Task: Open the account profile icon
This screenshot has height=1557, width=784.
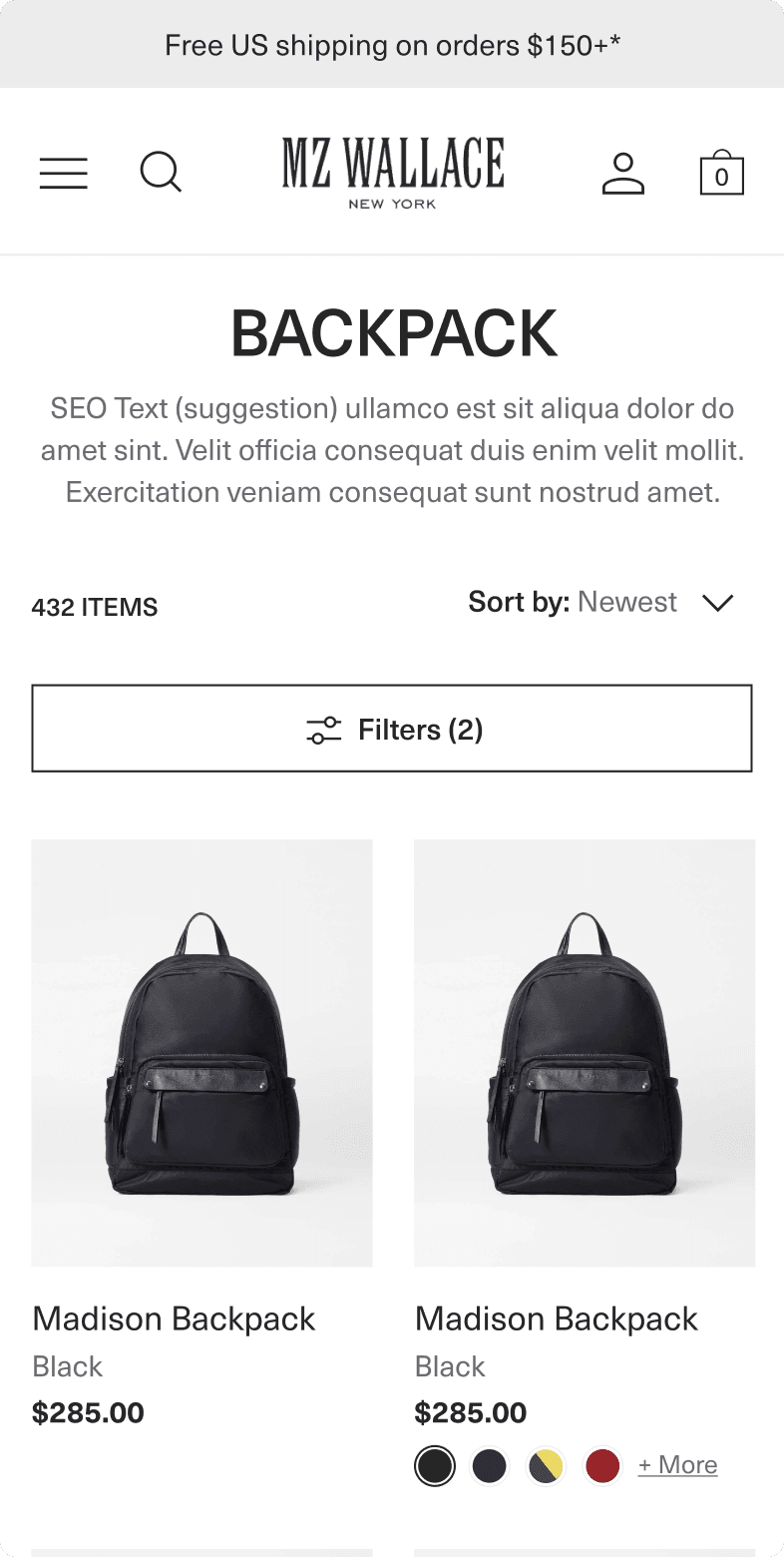Action: 623,172
